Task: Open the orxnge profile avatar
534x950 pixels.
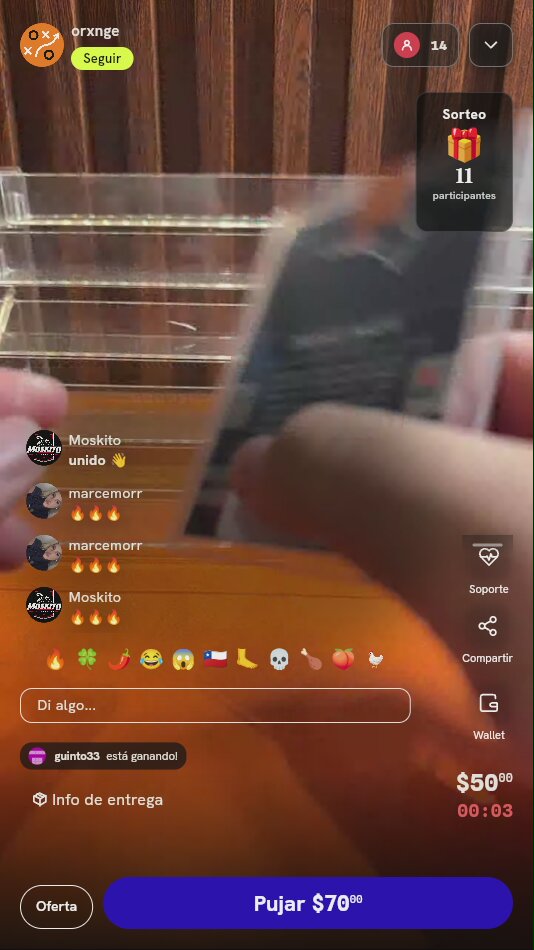Action: pos(42,45)
